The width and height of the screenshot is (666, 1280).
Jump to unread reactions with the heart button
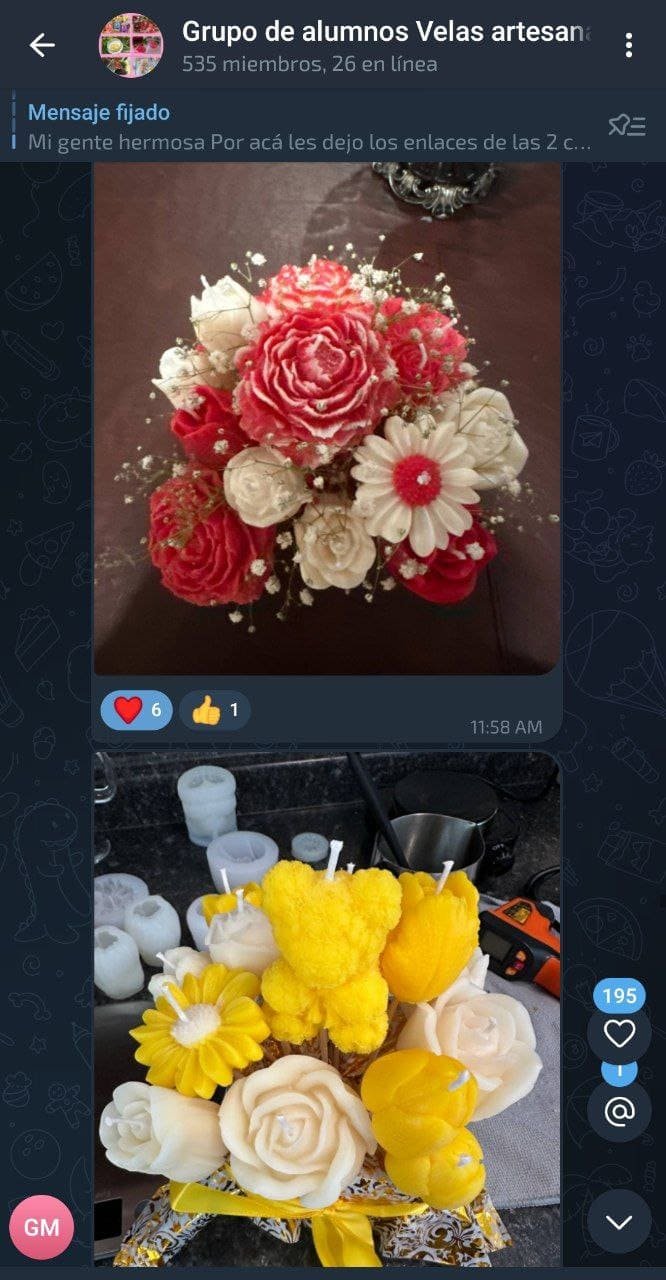[619, 1034]
